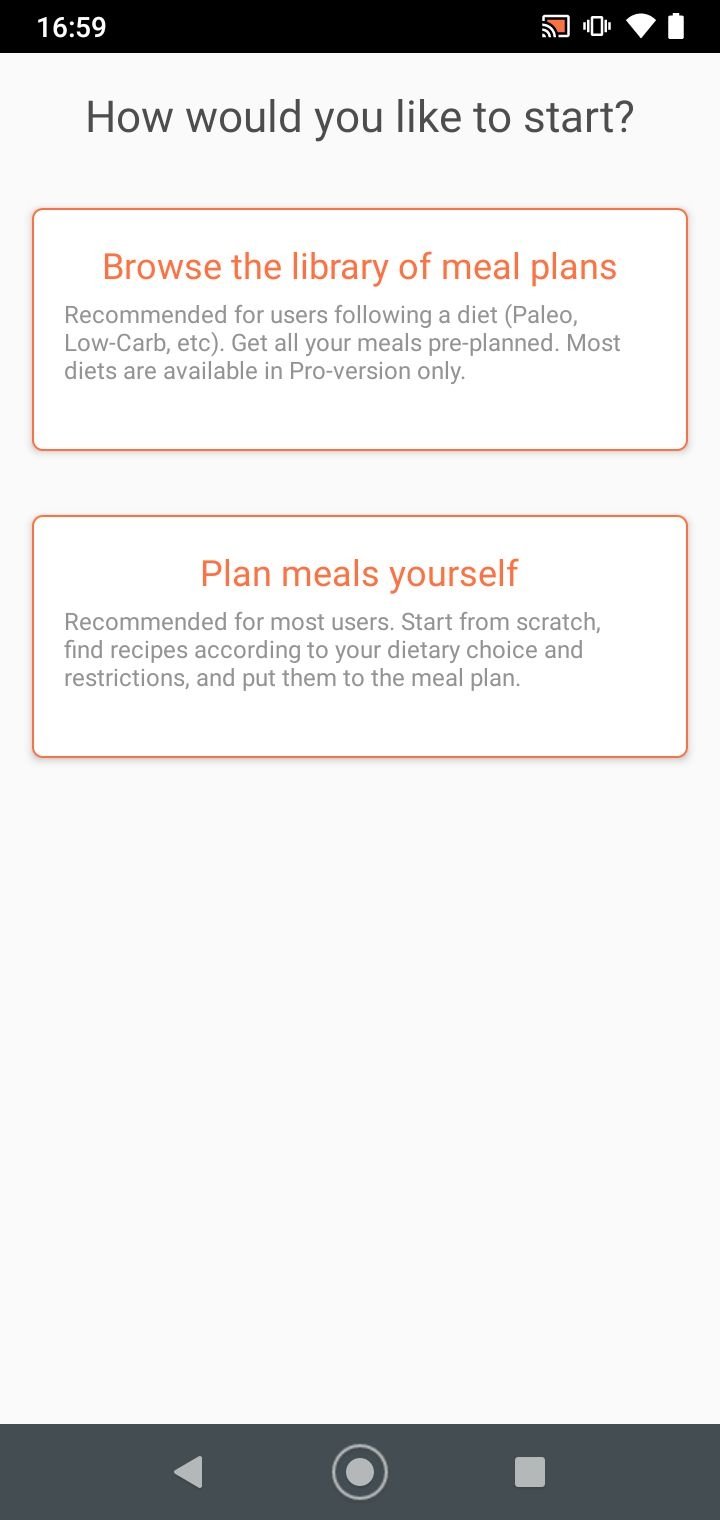The image size is (720, 1520).
Task: Open the recent apps overview
Action: tap(529, 1471)
